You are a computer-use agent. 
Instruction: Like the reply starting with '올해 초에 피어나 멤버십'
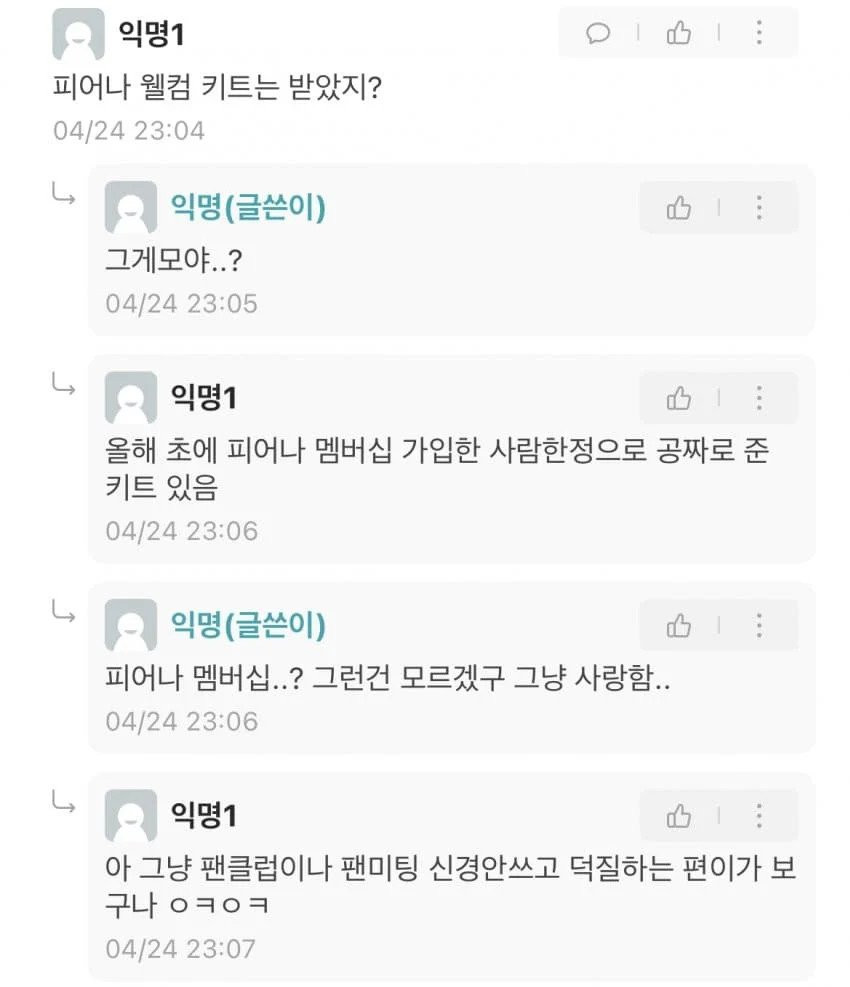click(x=679, y=399)
